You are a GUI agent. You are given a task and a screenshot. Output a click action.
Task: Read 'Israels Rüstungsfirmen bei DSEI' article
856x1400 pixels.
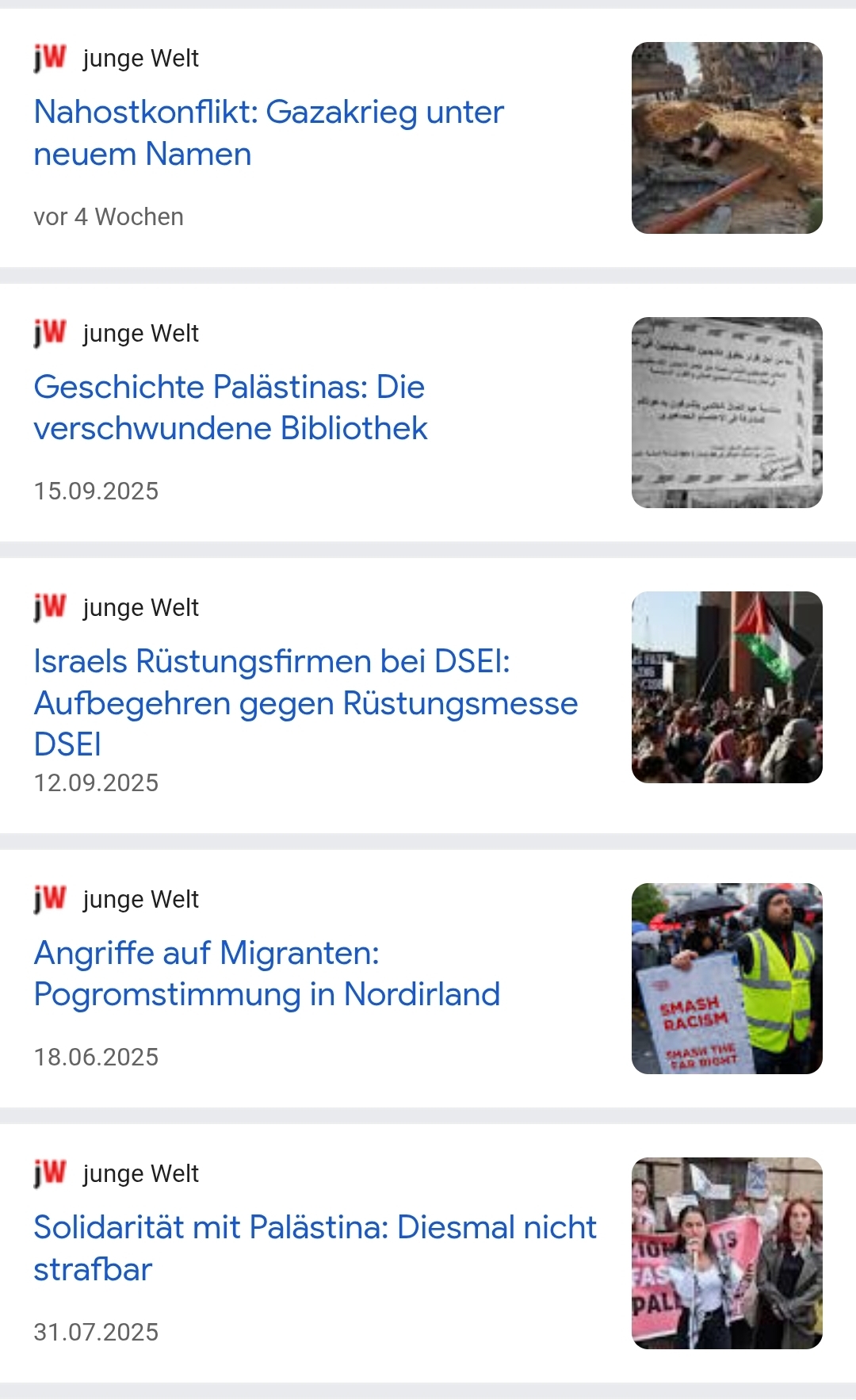(305, 702)
